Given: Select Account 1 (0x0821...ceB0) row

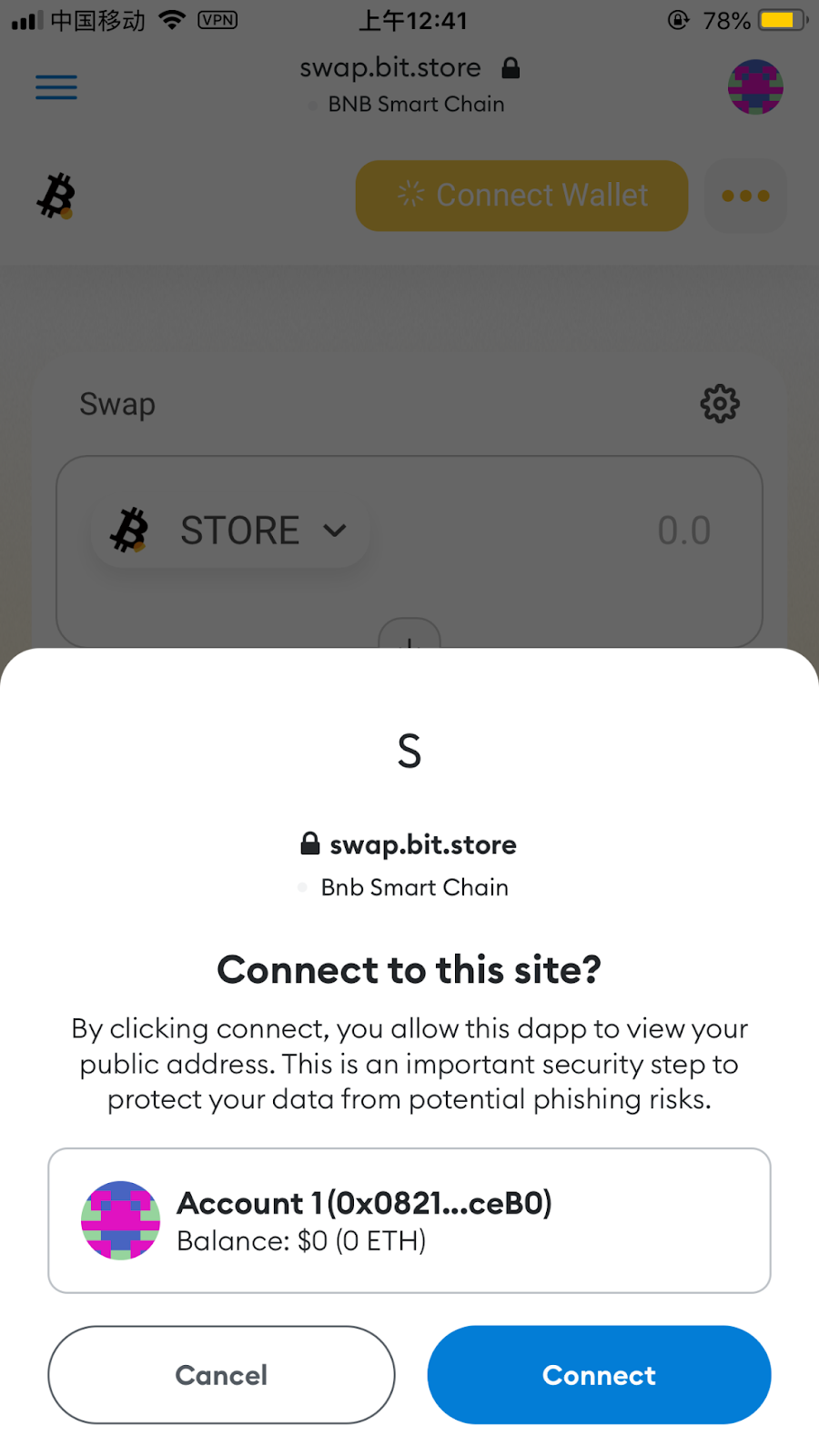Looking at the screenshot, I should [409, 1220].
